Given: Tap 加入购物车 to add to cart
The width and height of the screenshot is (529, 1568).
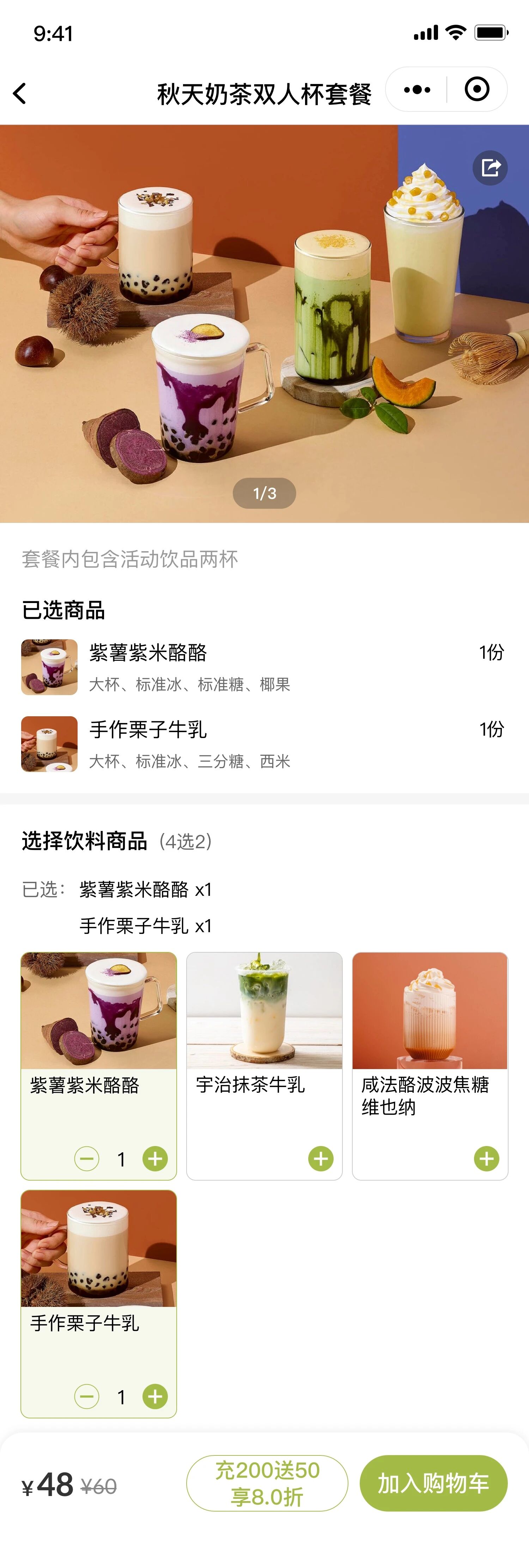Looking at the screenshot, I should [x=433, y=1483].
